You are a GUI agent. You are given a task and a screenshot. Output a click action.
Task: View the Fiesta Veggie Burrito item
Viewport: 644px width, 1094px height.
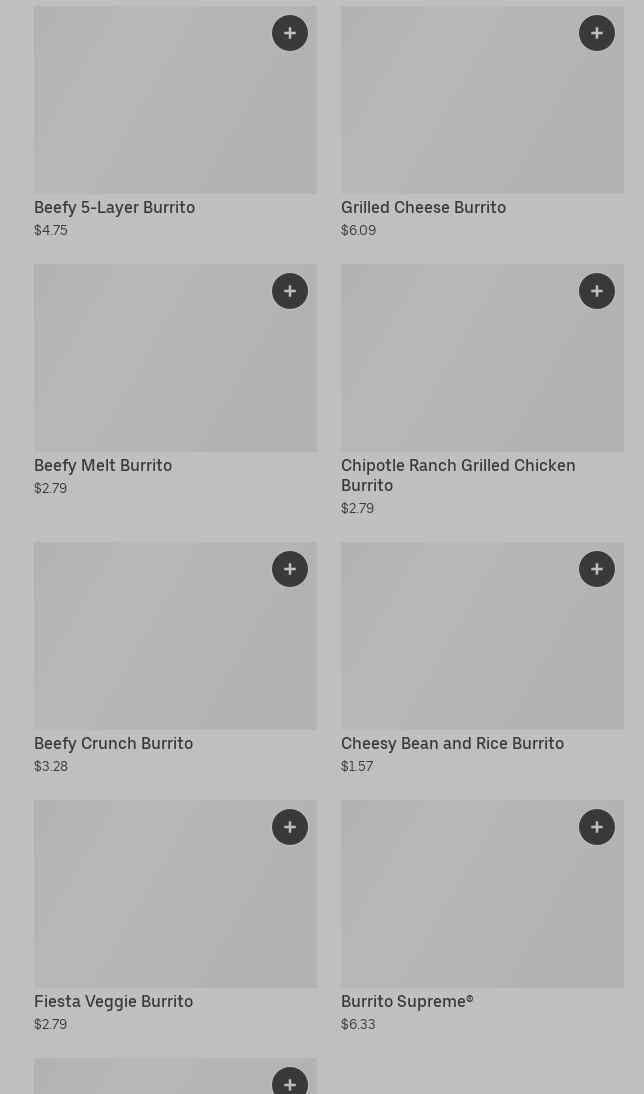[113, 1002]
